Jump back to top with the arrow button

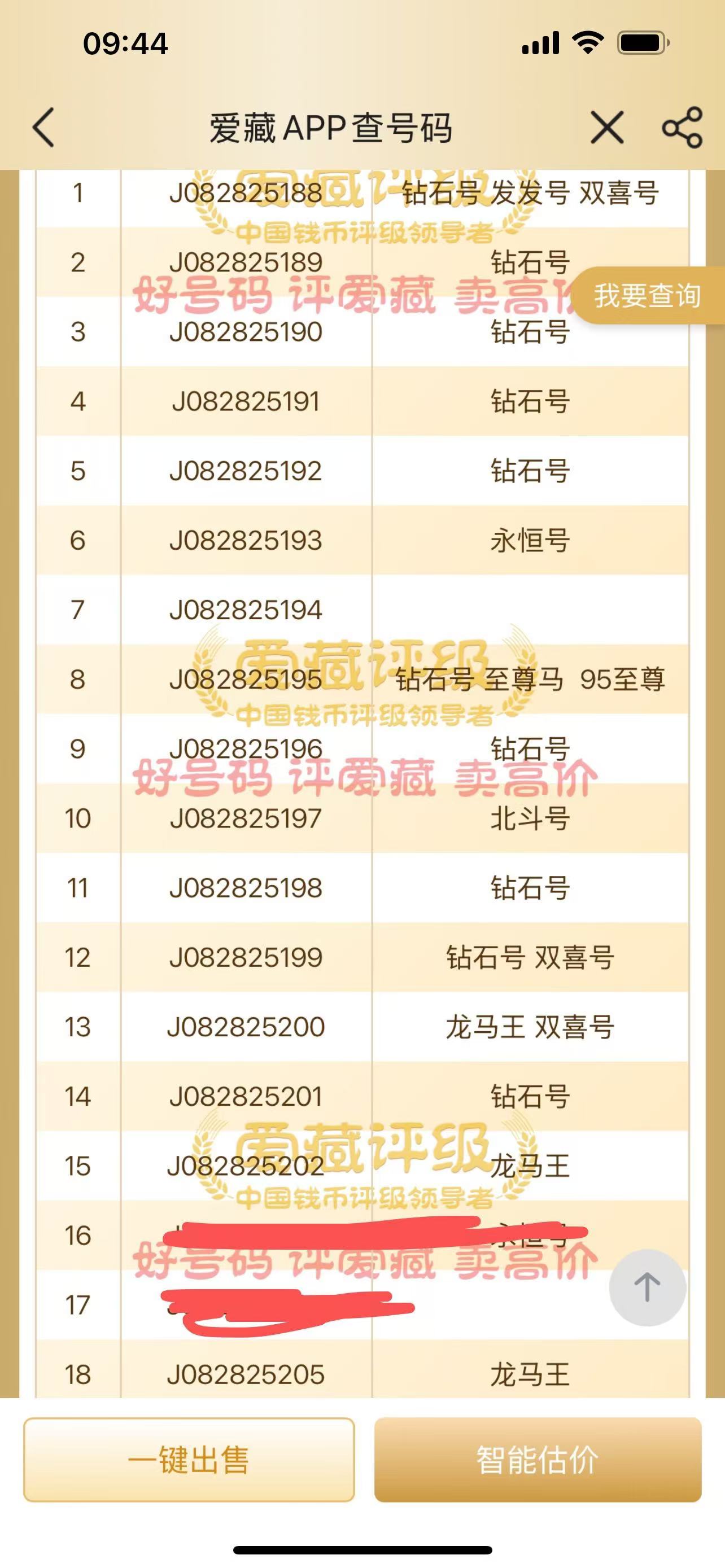coord(647,1287)
